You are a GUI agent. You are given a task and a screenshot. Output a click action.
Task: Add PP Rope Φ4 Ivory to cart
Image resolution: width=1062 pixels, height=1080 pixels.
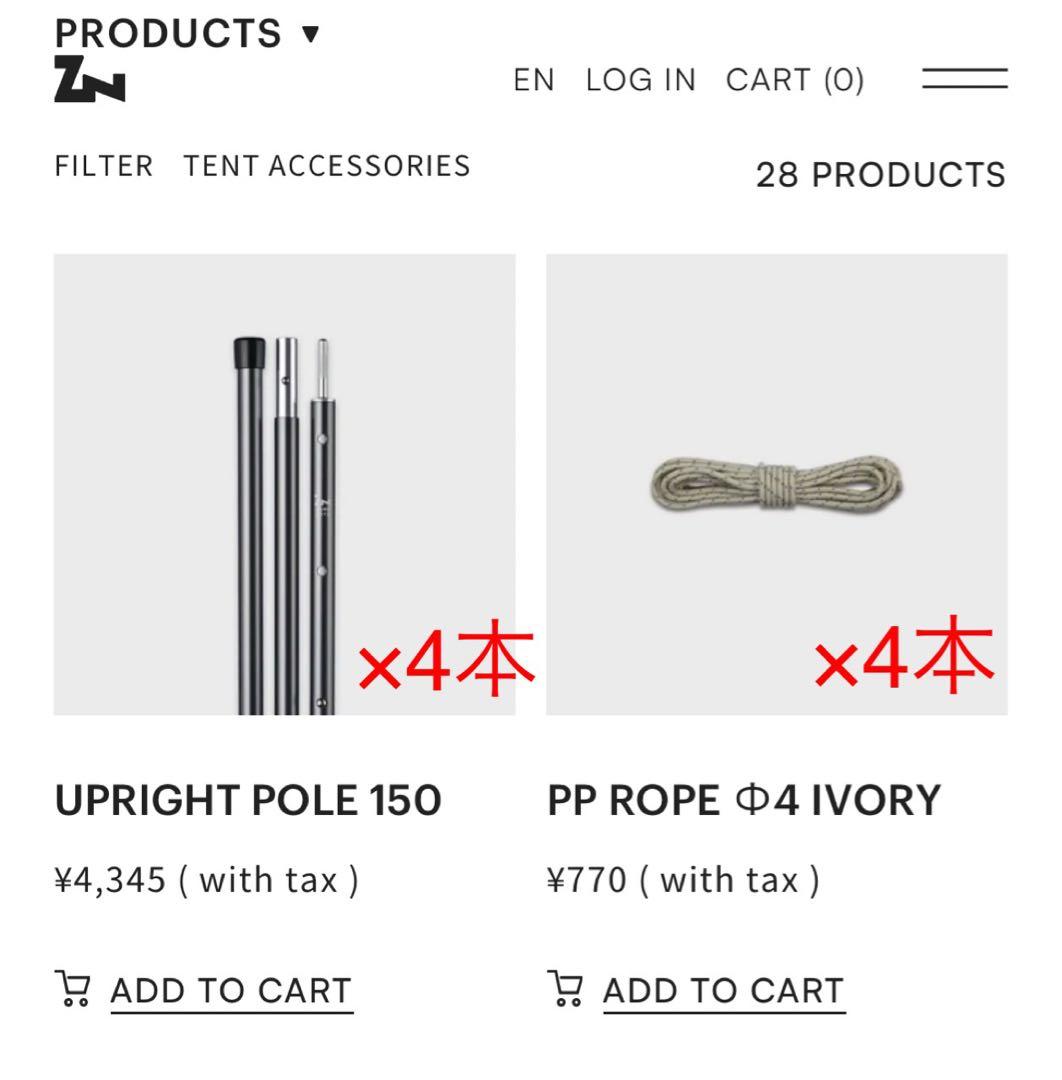point(722,991)
